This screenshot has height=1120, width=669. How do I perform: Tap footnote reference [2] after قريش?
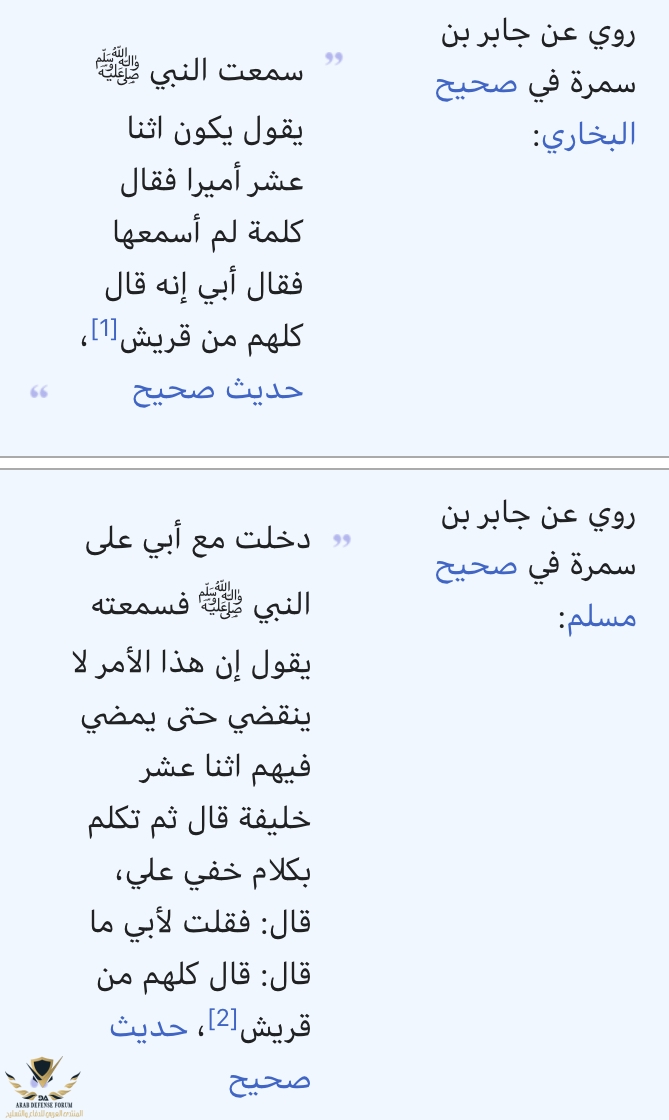(222, 1019)
